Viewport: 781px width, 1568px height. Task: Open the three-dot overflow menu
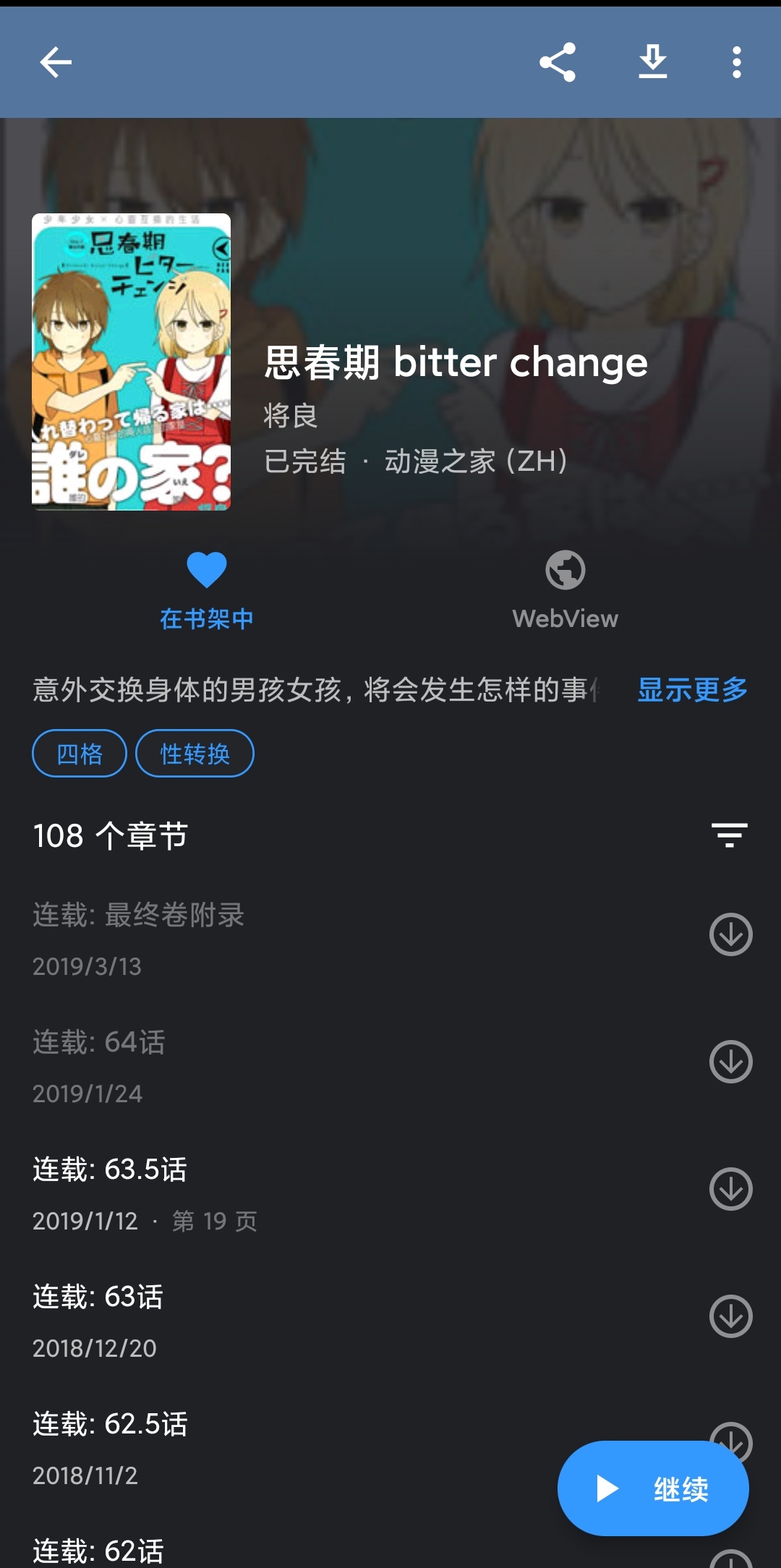pyautogui.click(x=736, y=63)
